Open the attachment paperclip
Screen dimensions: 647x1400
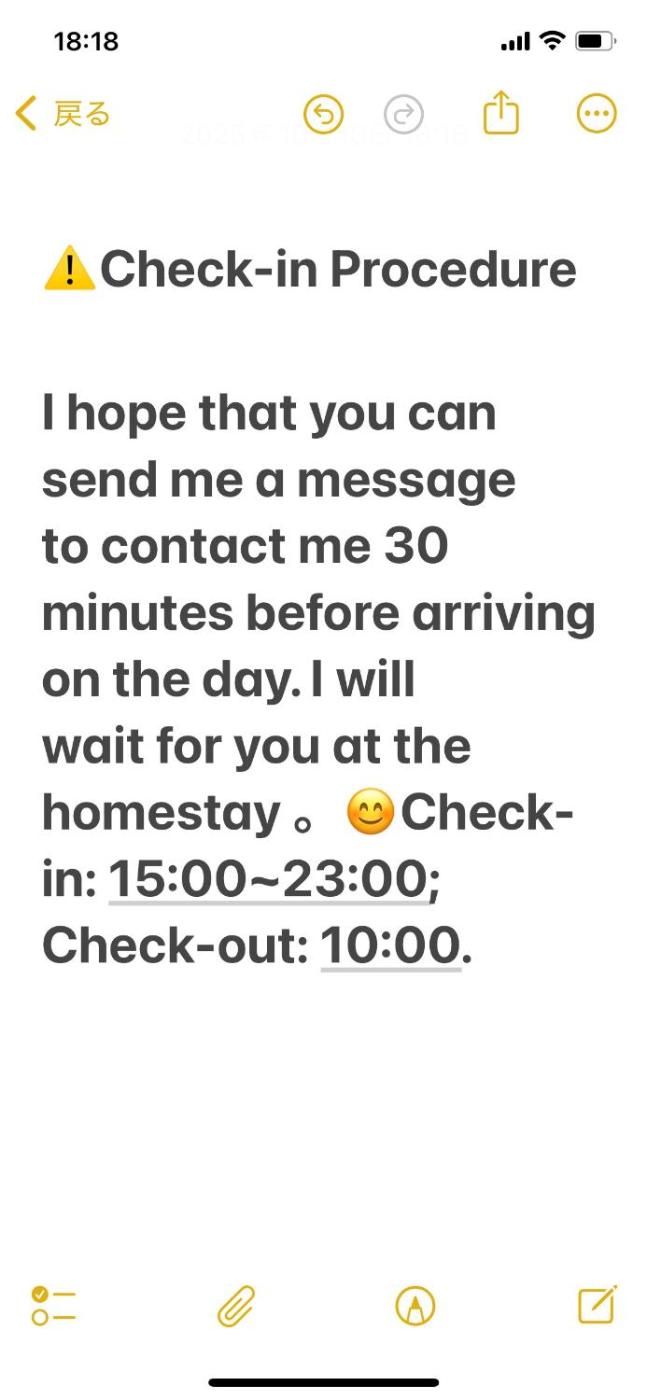pos(236,1306)
